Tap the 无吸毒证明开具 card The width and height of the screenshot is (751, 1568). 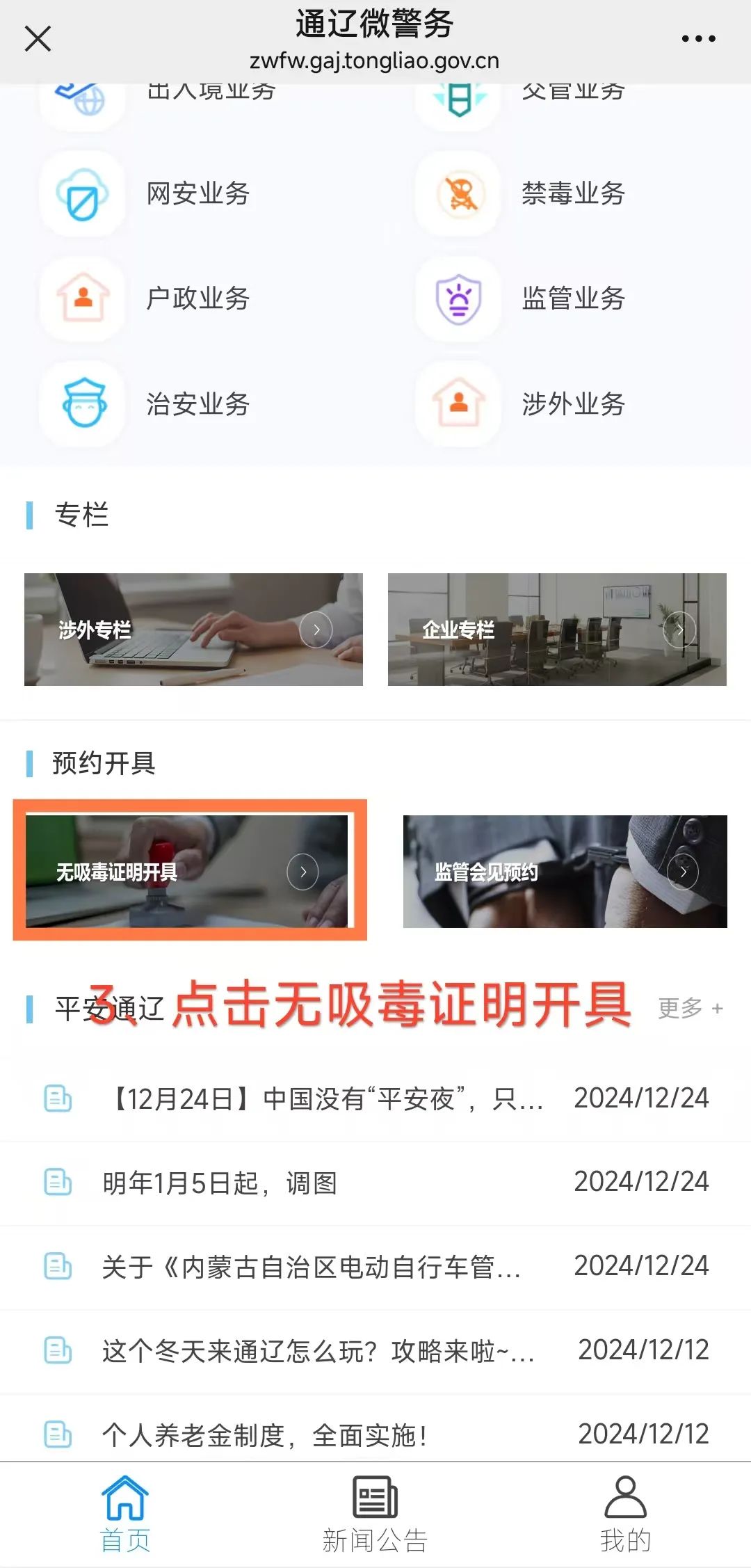(186, 871)
